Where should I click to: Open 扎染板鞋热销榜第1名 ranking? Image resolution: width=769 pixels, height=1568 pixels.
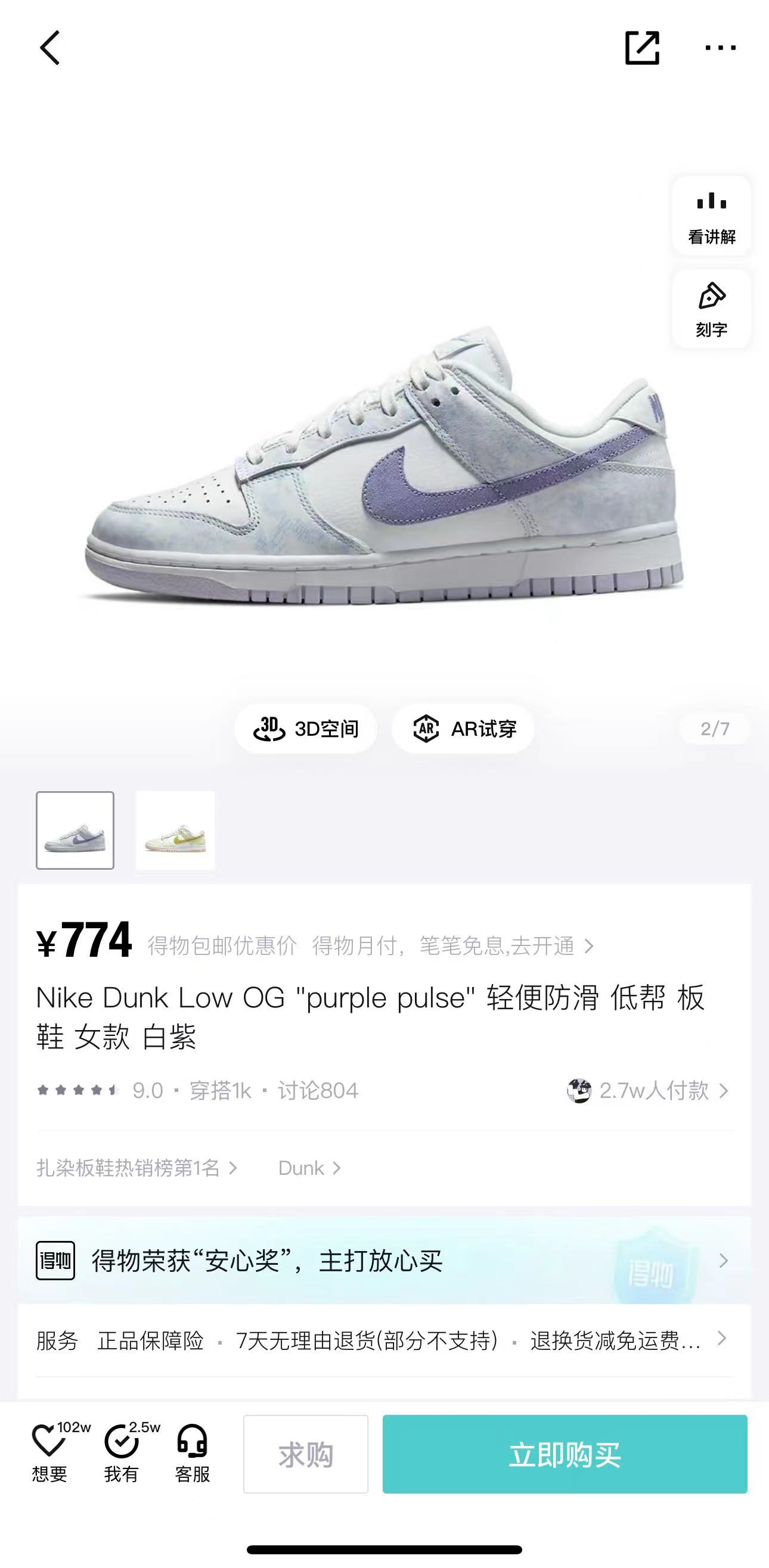(x=137, y=1168)
